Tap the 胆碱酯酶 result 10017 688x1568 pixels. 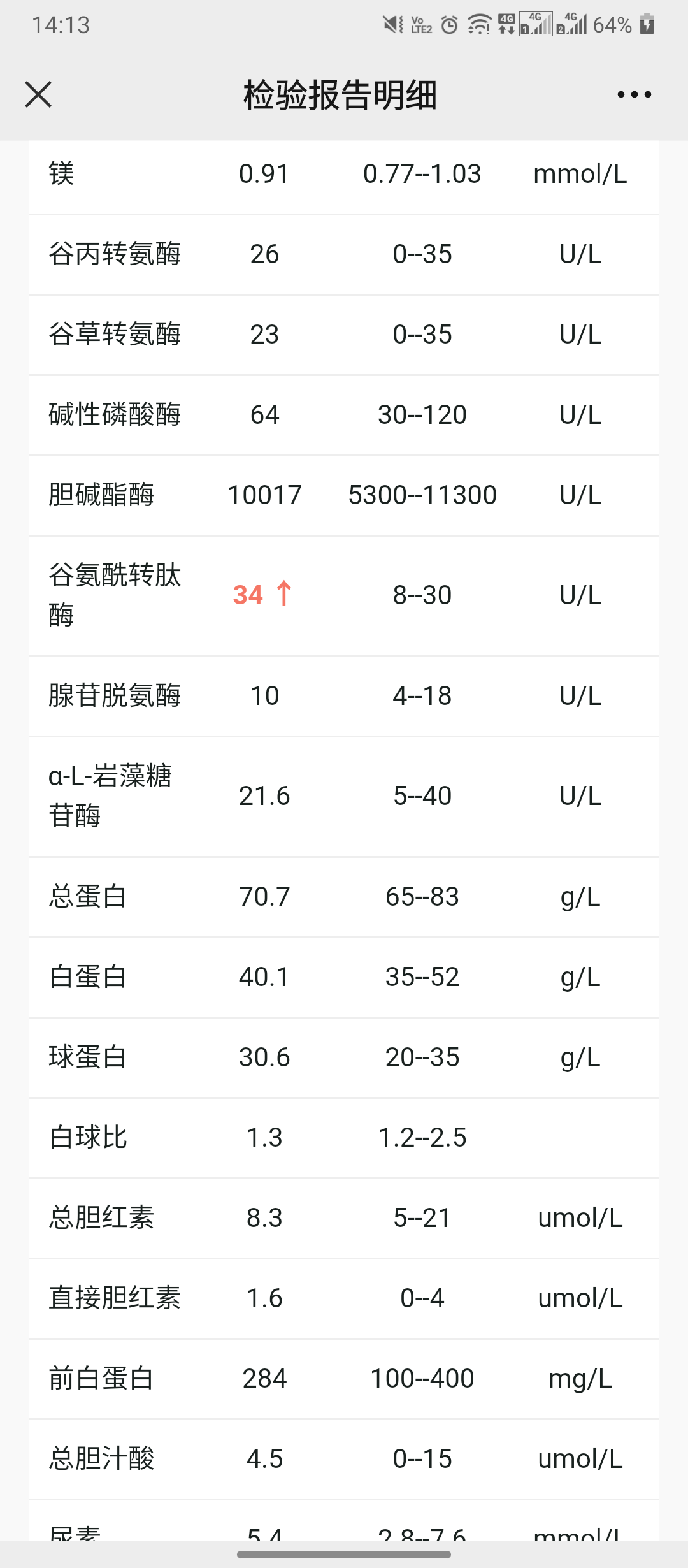pyautogui.click(x=265, y=495)
